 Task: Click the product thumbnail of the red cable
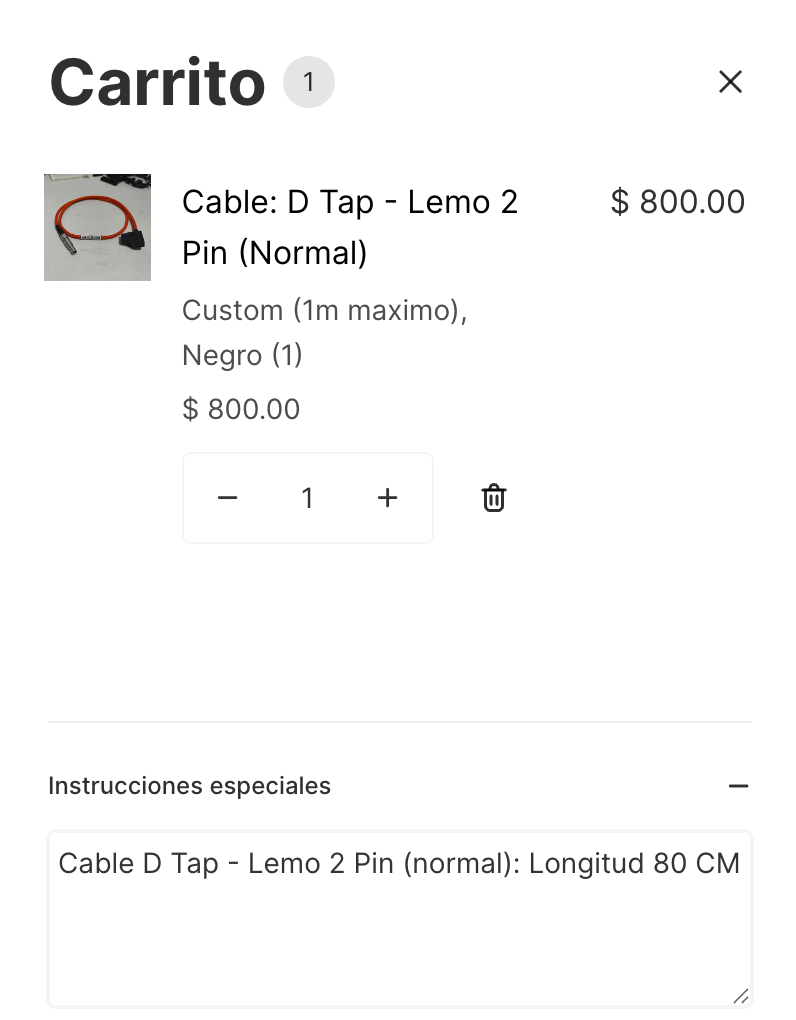[x=97, y=227]
